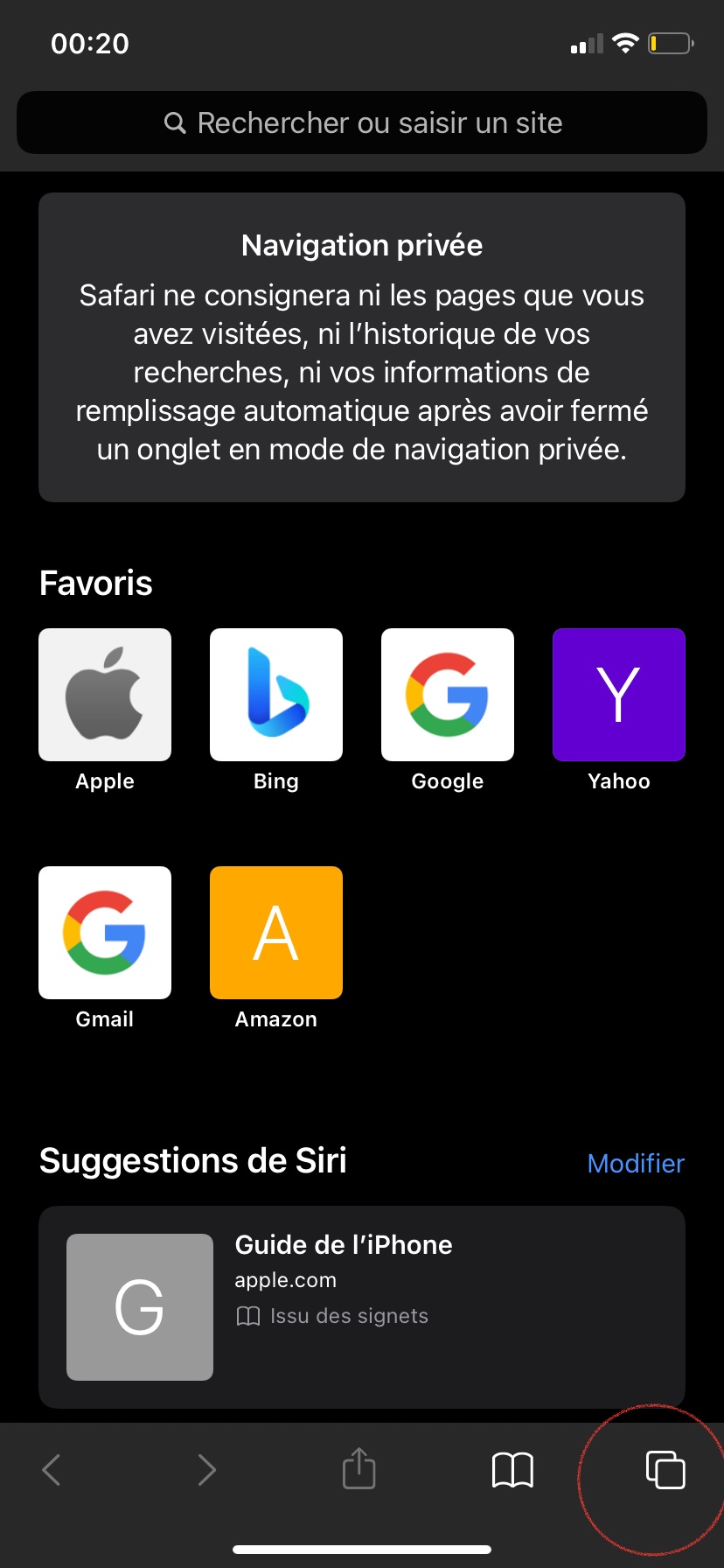Image resolution: width=724 pixels, height=1568 pixels.
Task: Tap the search or site address field
Action: (x=362, y=122)
